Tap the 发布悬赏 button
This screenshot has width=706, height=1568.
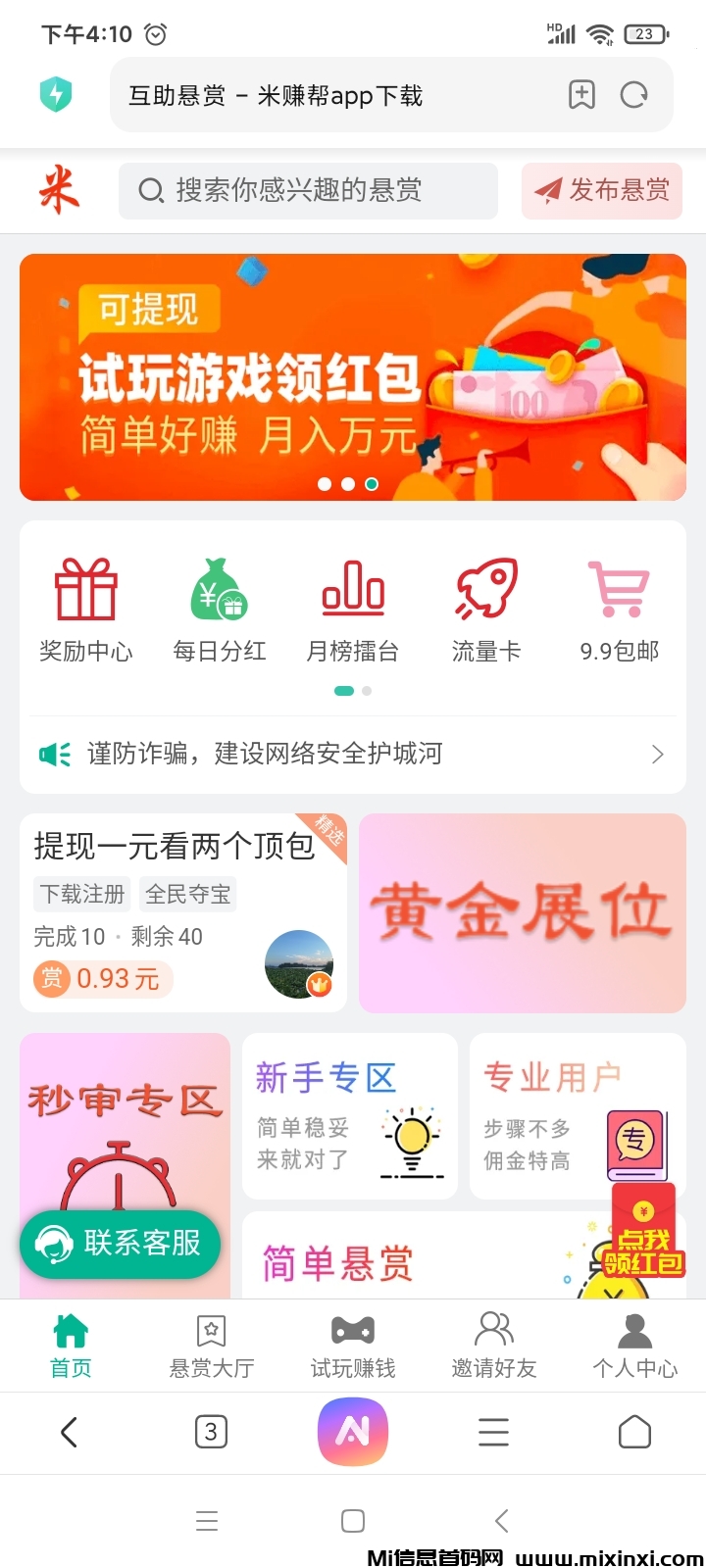(602, 190)
